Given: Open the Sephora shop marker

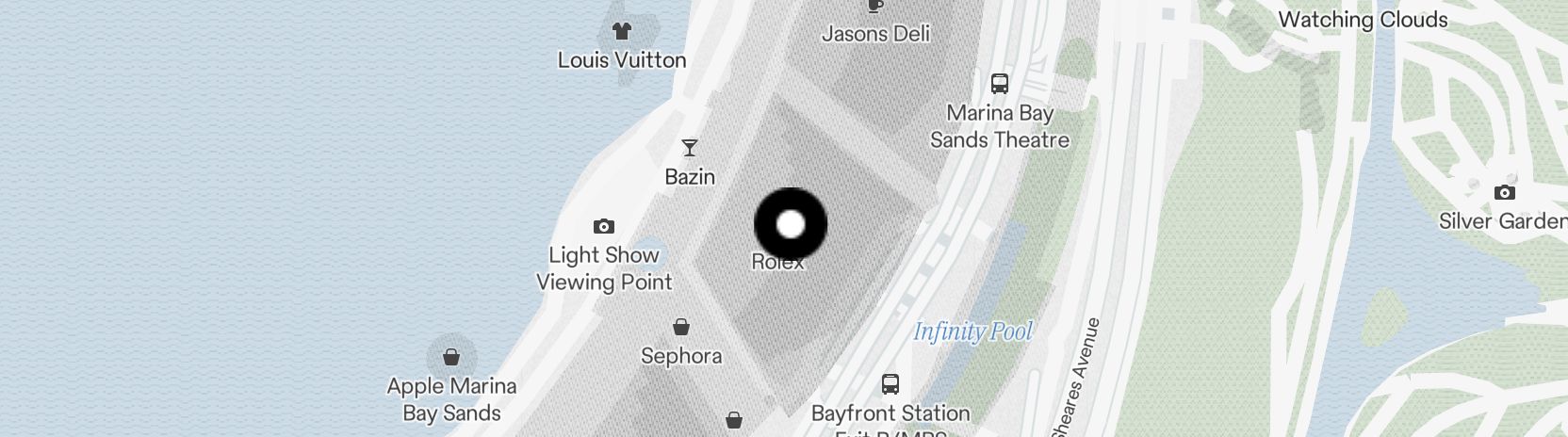Looking at the screenshot, I should [681, 328].
